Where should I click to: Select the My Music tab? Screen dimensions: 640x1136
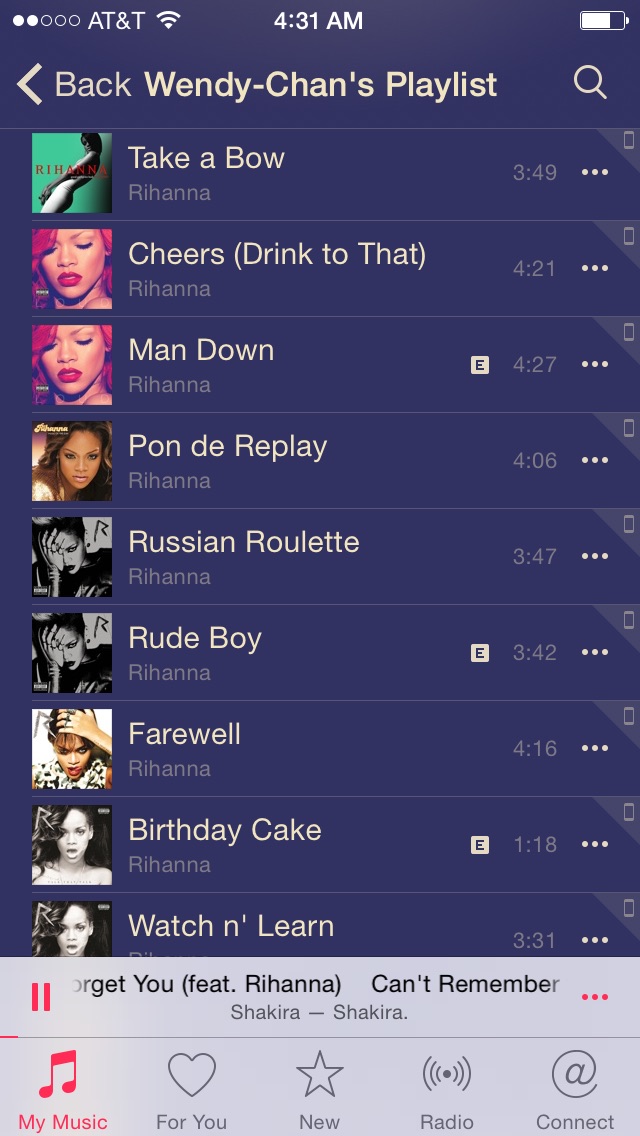click(63, 1090)
